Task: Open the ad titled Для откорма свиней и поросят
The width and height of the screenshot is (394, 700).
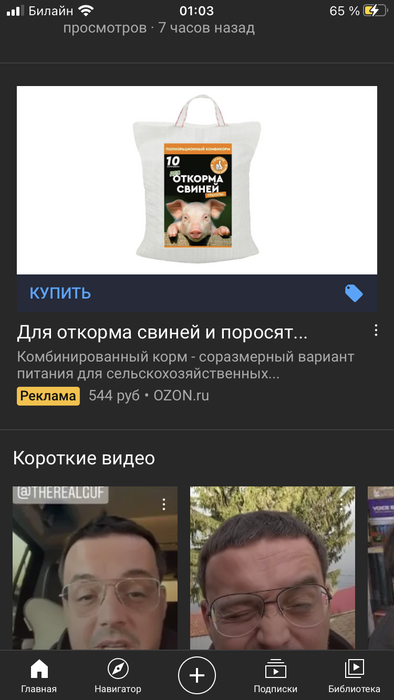Action: point(162,333)
